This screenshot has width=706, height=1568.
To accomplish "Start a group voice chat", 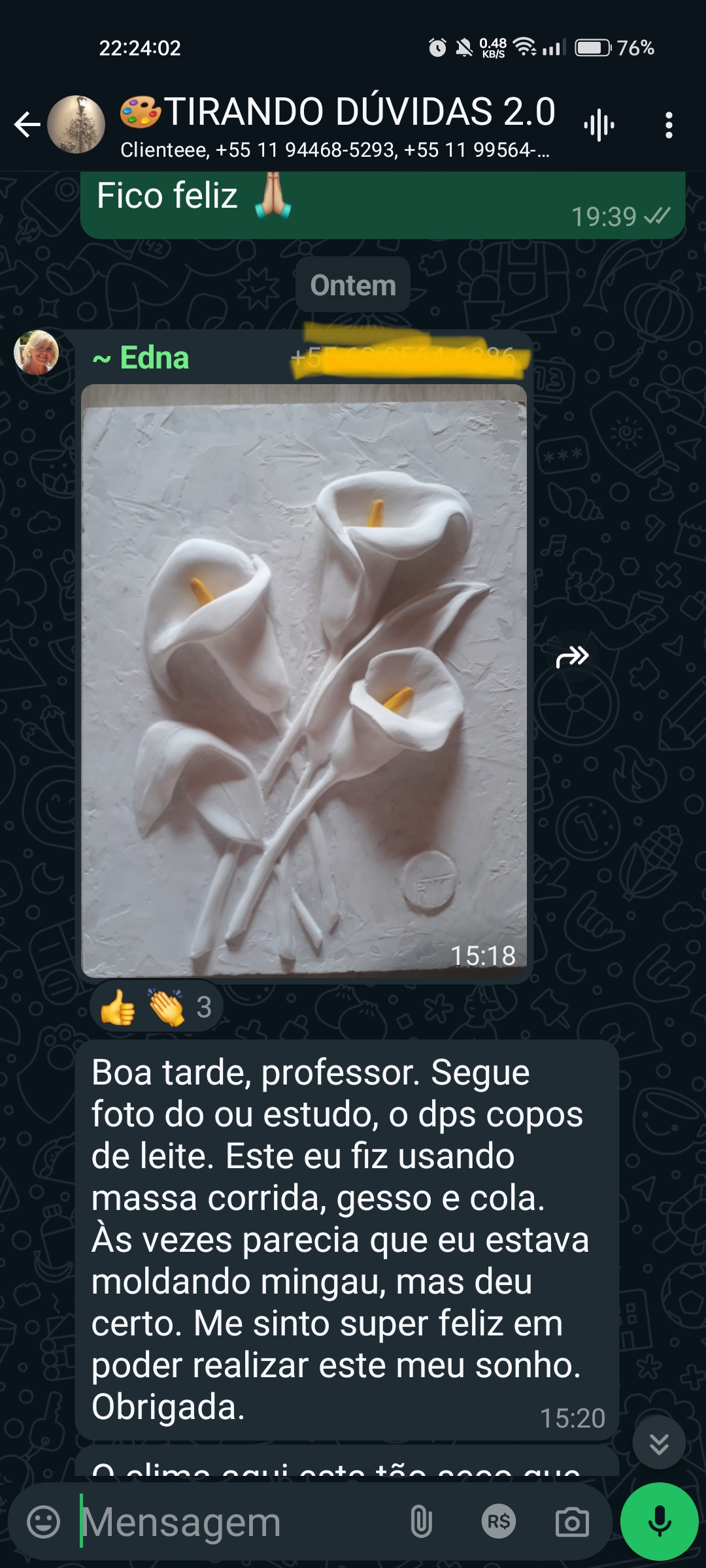I will point(599,125).
